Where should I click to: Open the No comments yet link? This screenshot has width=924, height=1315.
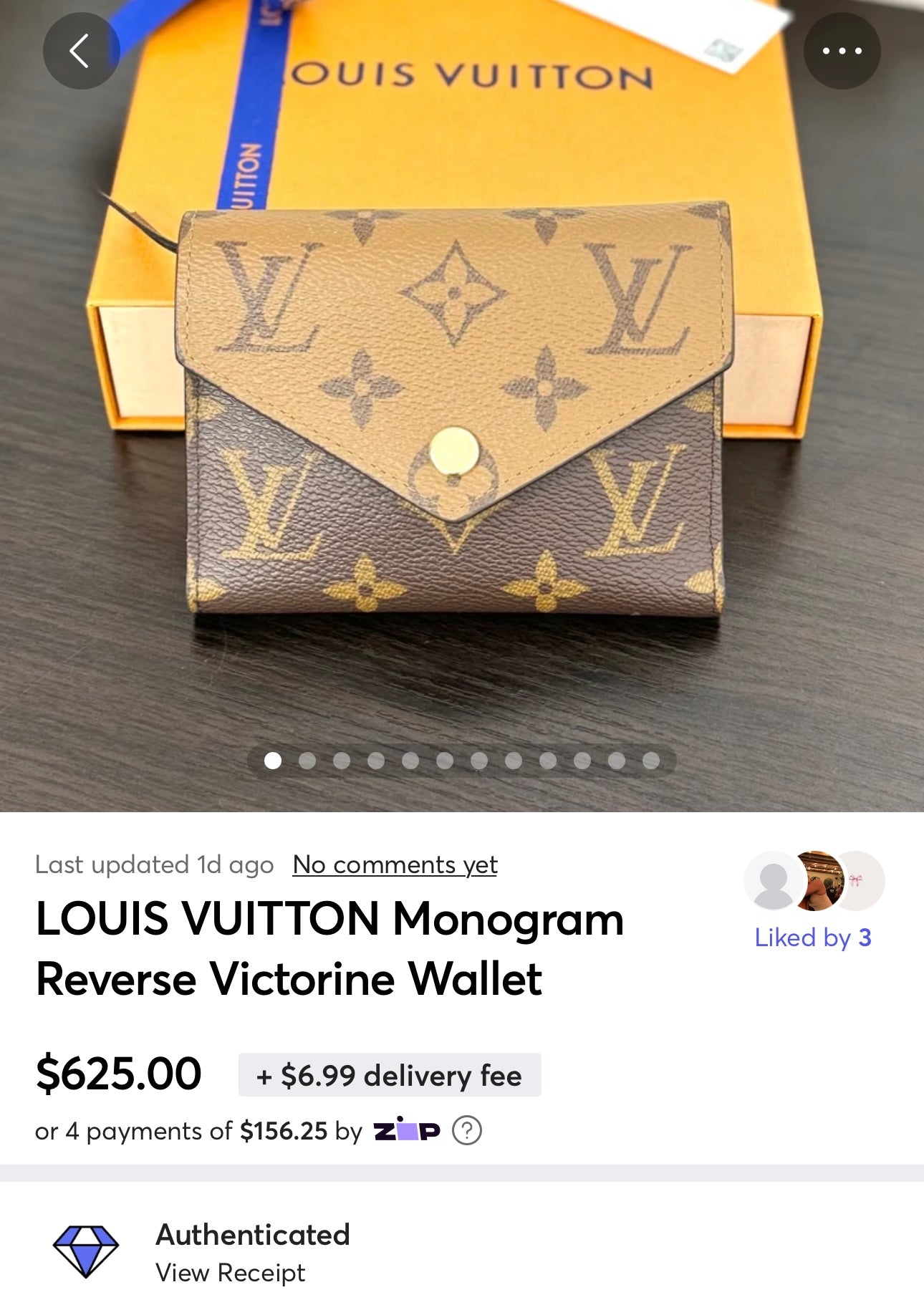(395, 864)
